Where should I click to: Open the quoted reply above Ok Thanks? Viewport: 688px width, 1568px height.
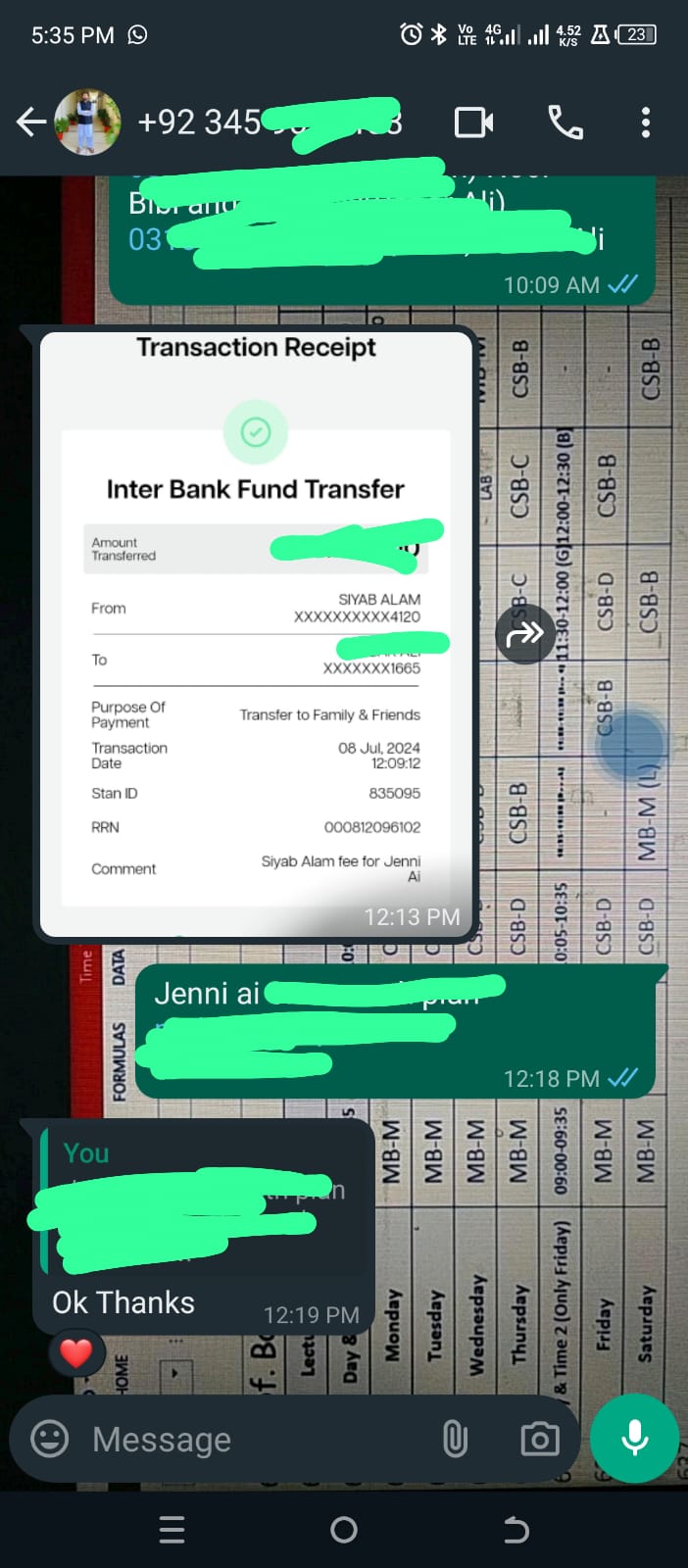pos(196,1200)
